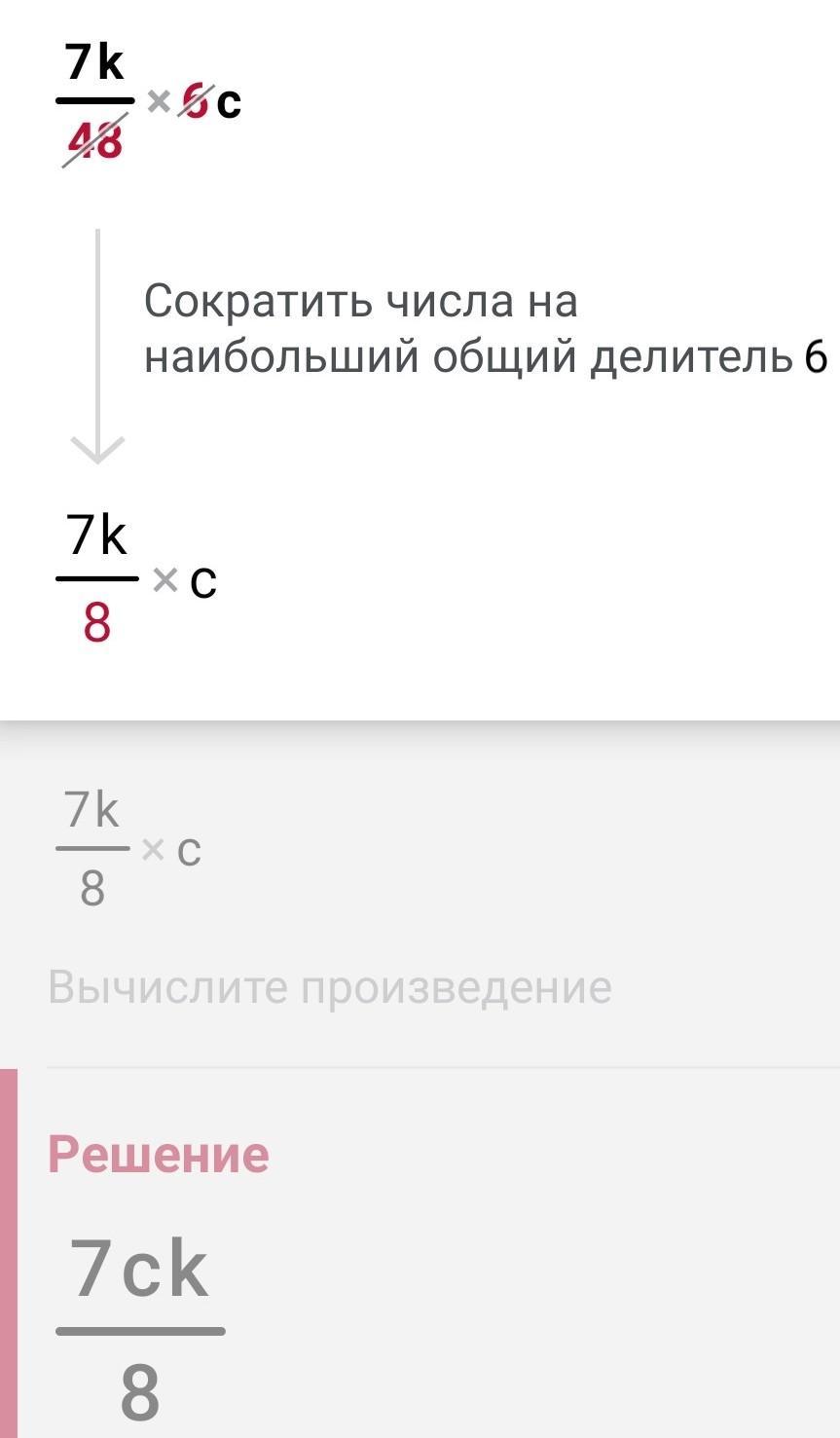Image resolution: width=840 pixels, height=1438 pixels.
Task: Expand the 'Вычислите произведение' step
Action: click(329, 987)
